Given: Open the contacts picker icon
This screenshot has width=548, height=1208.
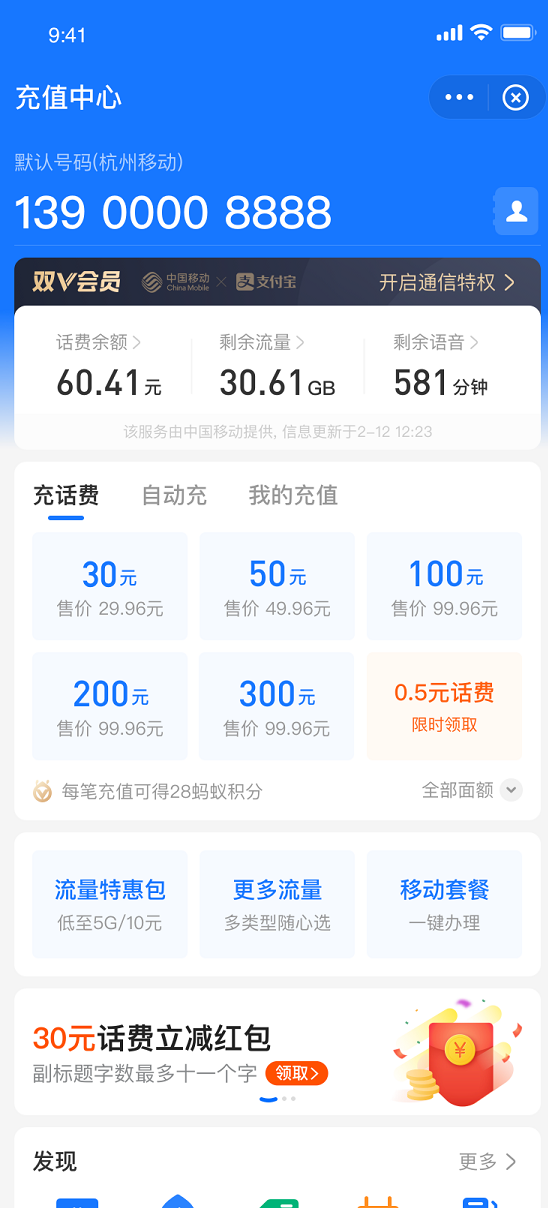Looking at the screenshot, I should click(517, 211).
